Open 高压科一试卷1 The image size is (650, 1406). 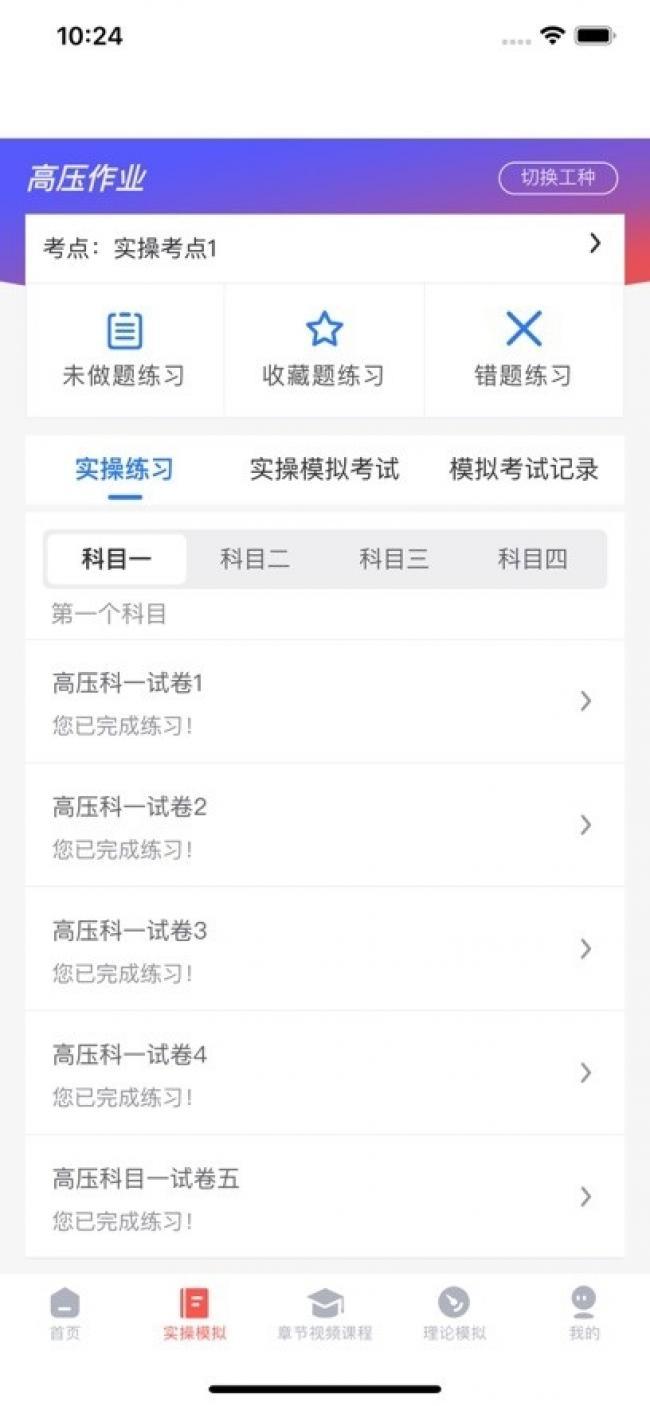point(325,702)
